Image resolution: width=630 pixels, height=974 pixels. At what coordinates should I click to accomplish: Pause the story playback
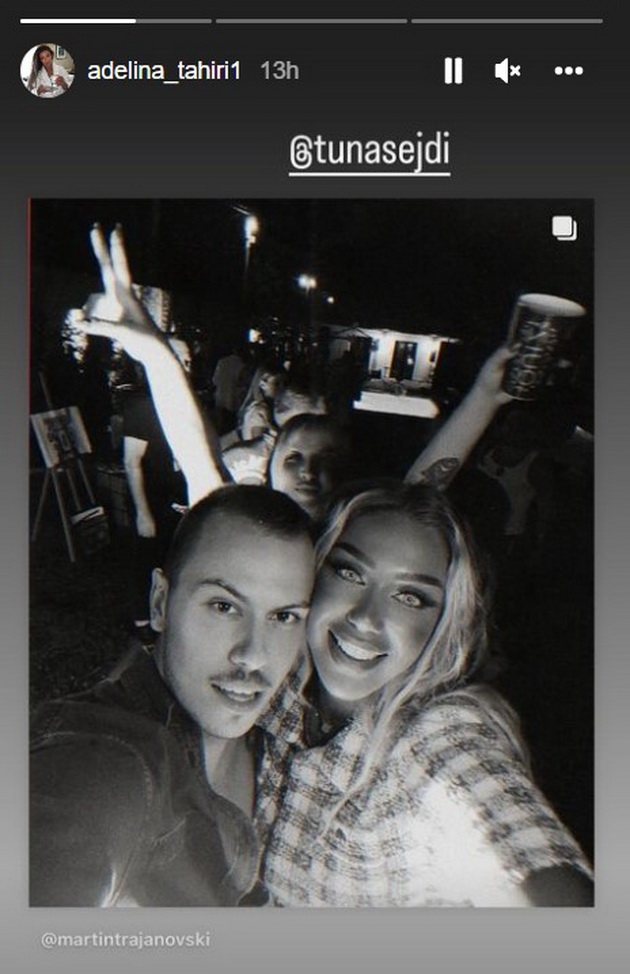tap(453, 70)
